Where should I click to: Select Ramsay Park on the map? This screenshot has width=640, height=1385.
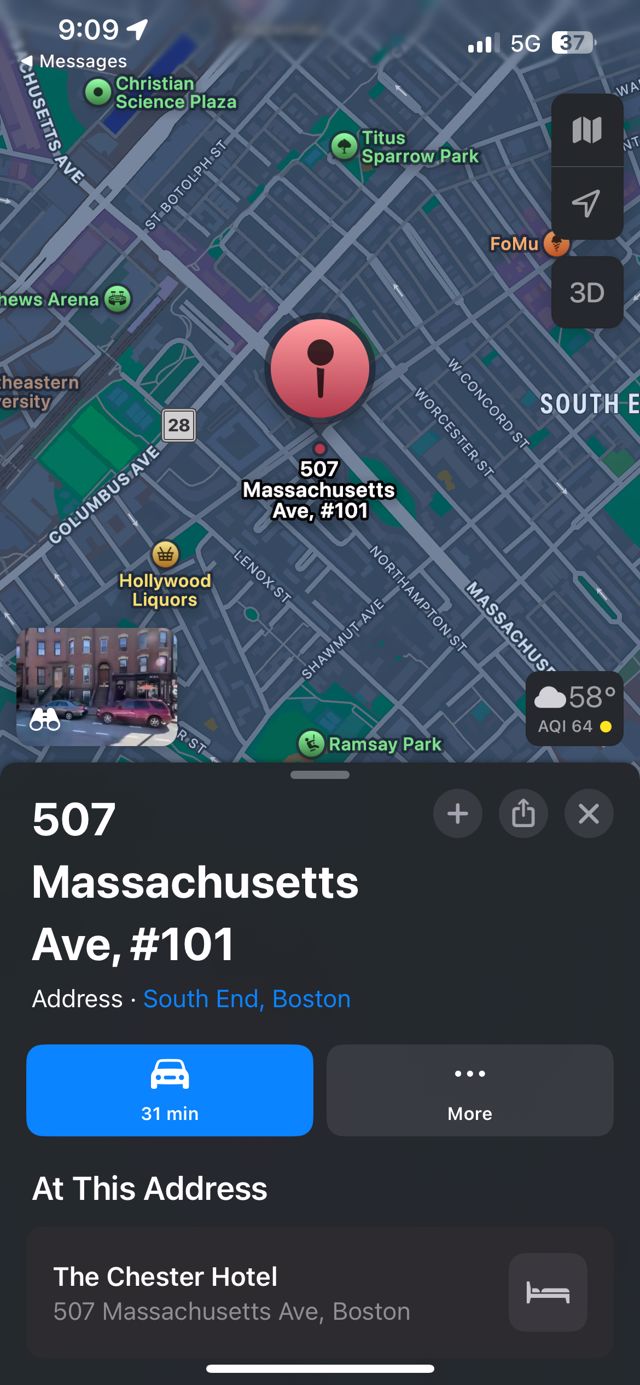pos(312,743)
